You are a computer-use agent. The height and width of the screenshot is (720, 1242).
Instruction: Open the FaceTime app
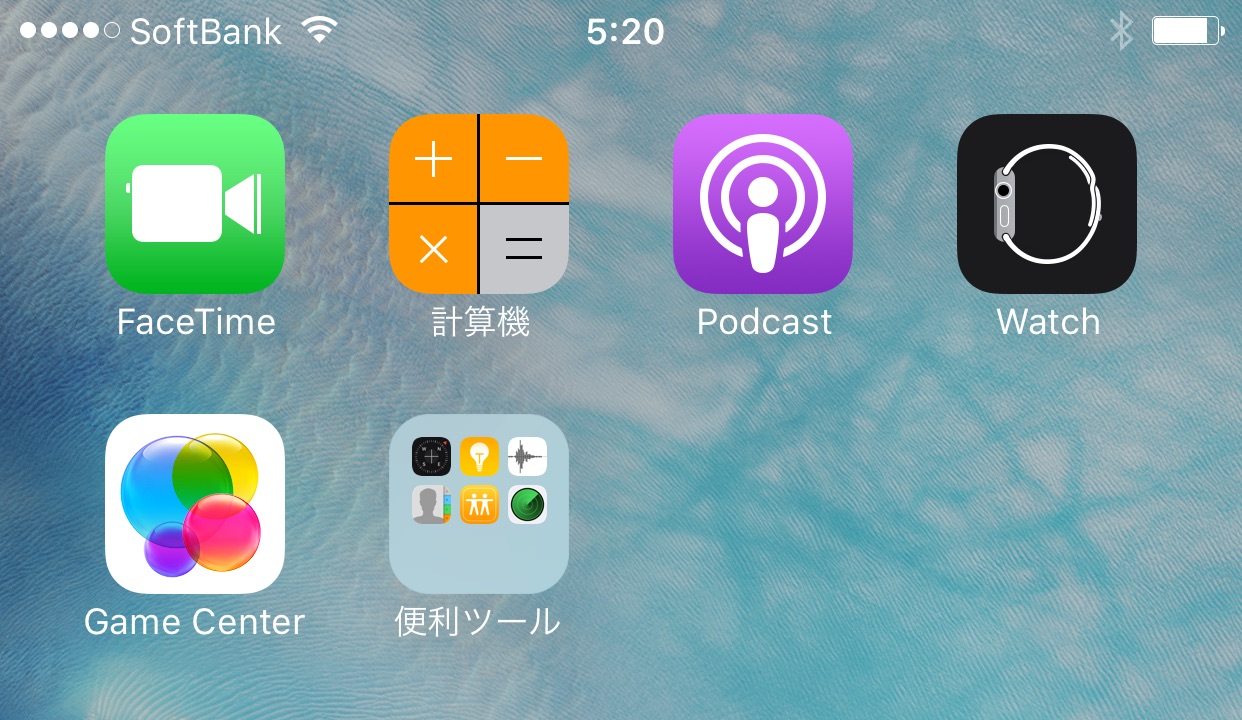(195, 204)
